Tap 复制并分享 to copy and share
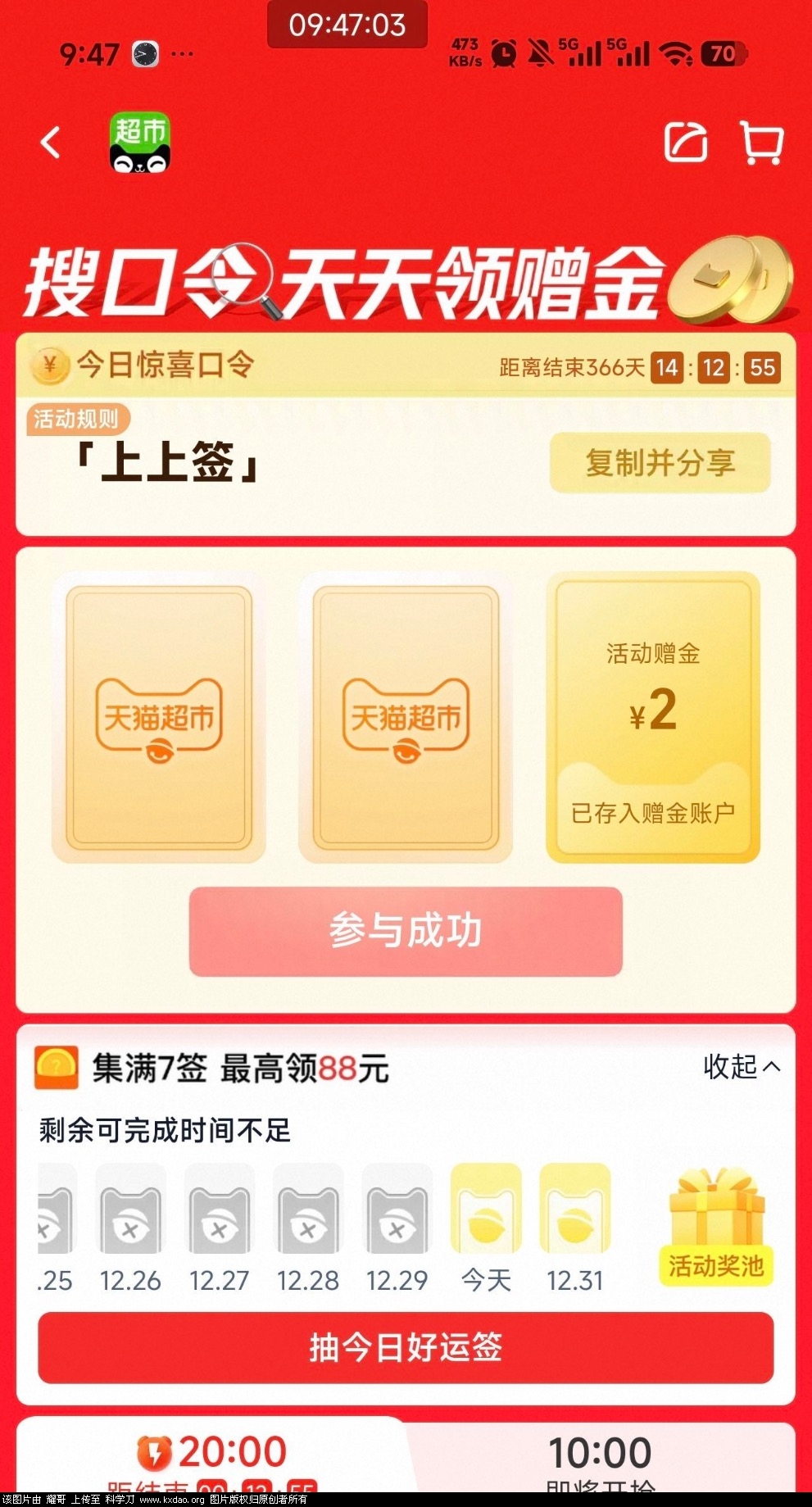Image resolution: width=812 pixels, height=1507 pixels. click(x=660, y=463)
